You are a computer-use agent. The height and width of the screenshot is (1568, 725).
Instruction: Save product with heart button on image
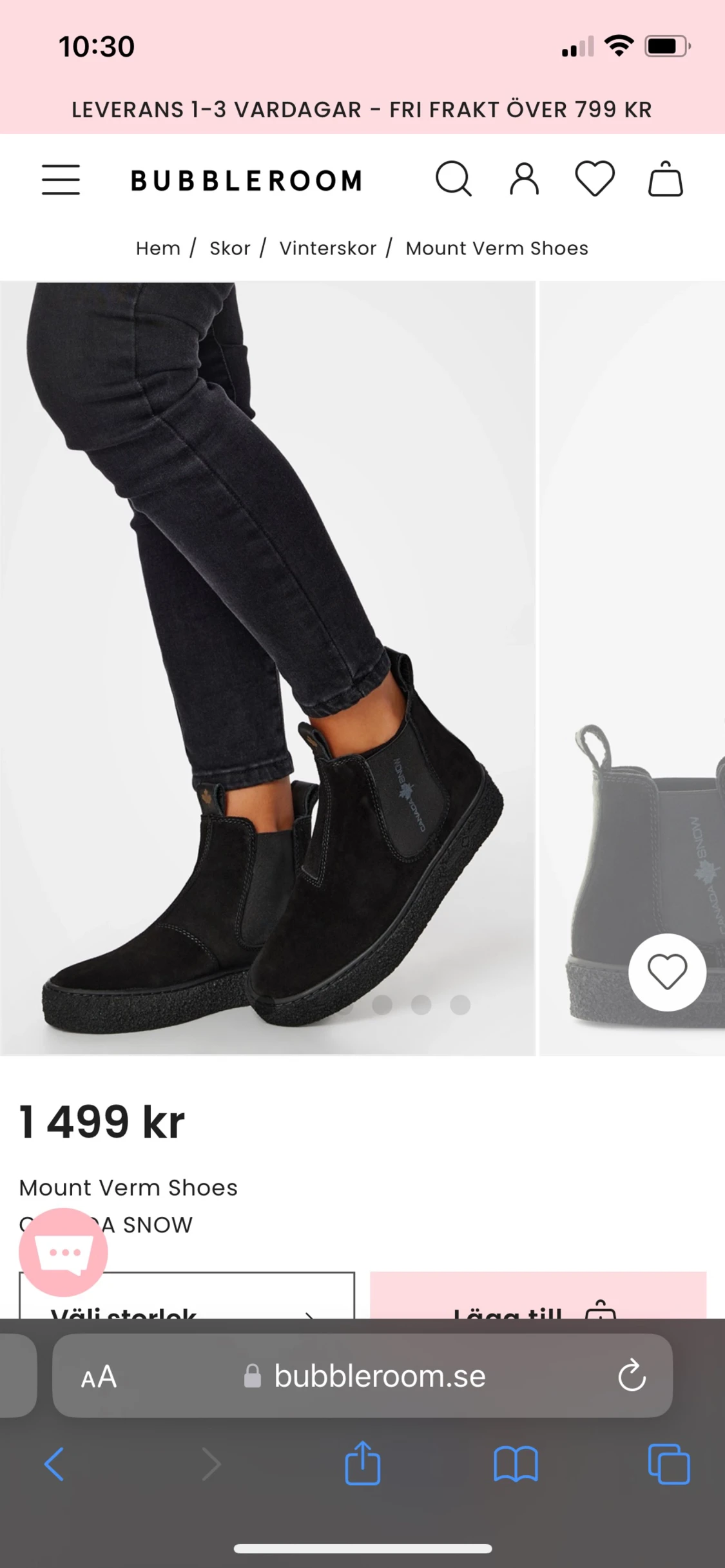[x=667, y=971]
